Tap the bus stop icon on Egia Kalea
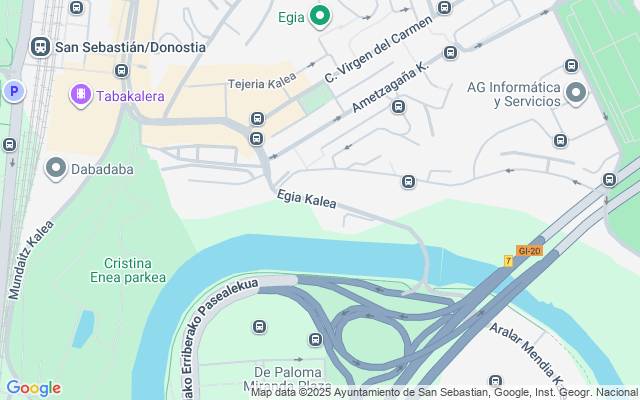This screenshot has width=640, height=400. tap(408, 181)
